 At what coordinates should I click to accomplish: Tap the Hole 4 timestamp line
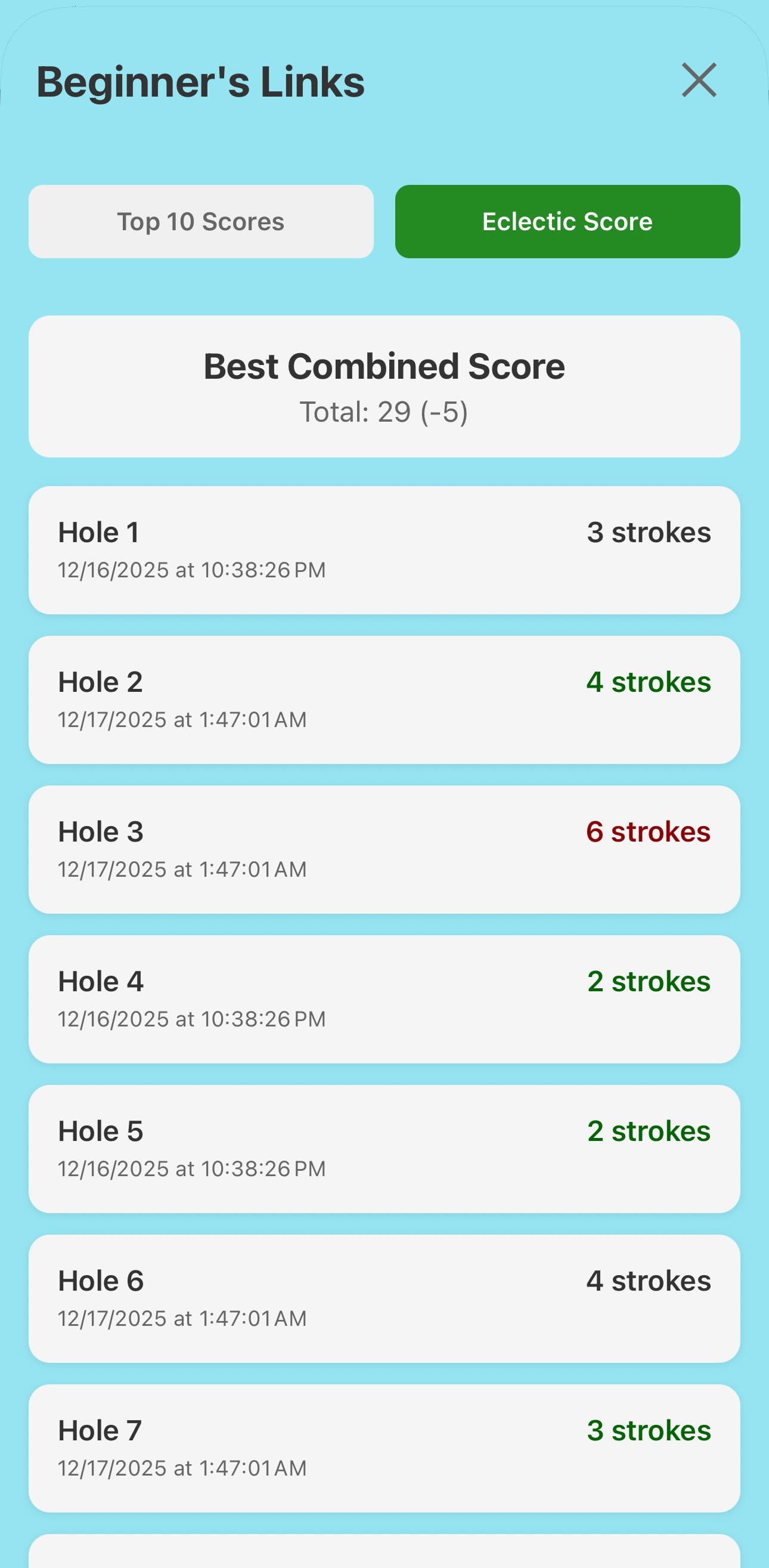tap(191, 1018)
